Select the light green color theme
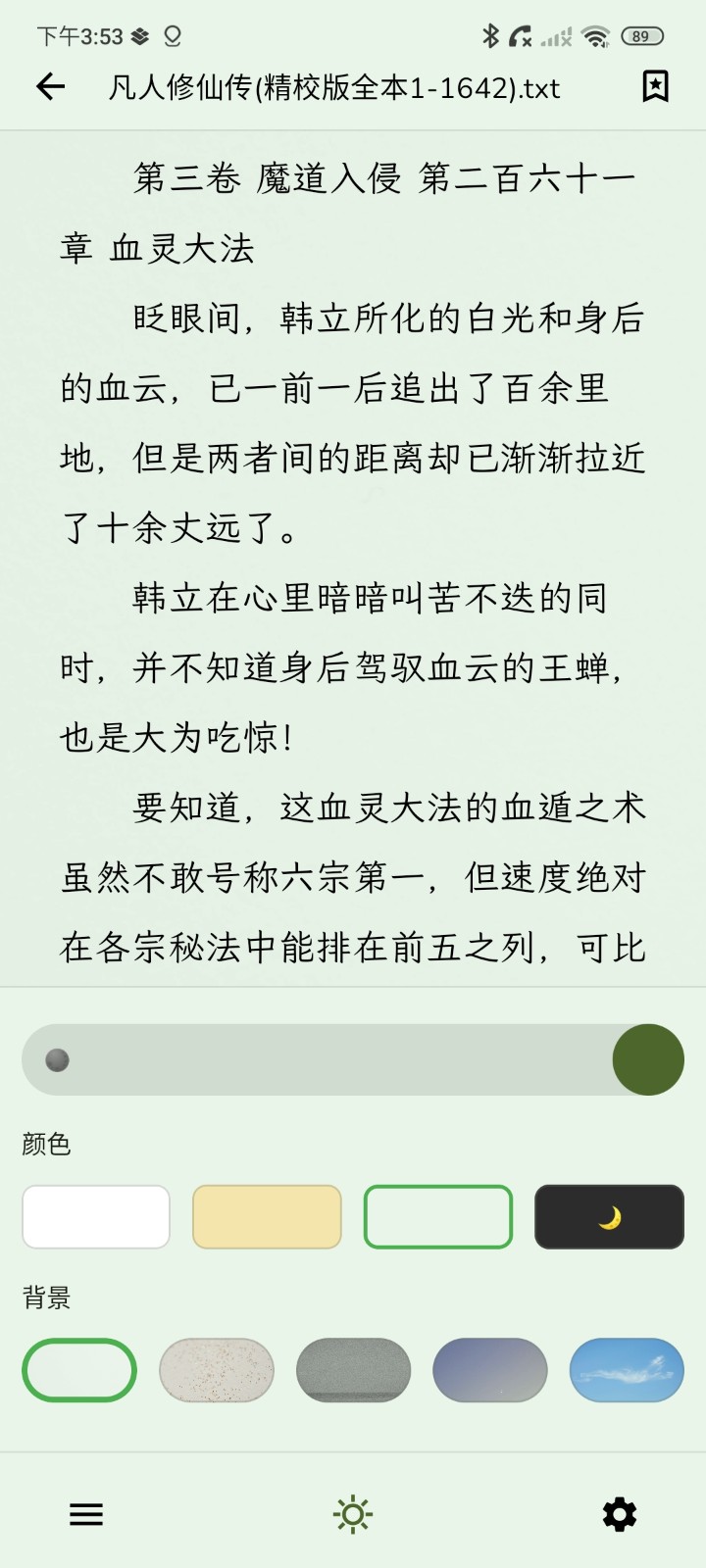The image size is (706, 1568). (438, 1217)
